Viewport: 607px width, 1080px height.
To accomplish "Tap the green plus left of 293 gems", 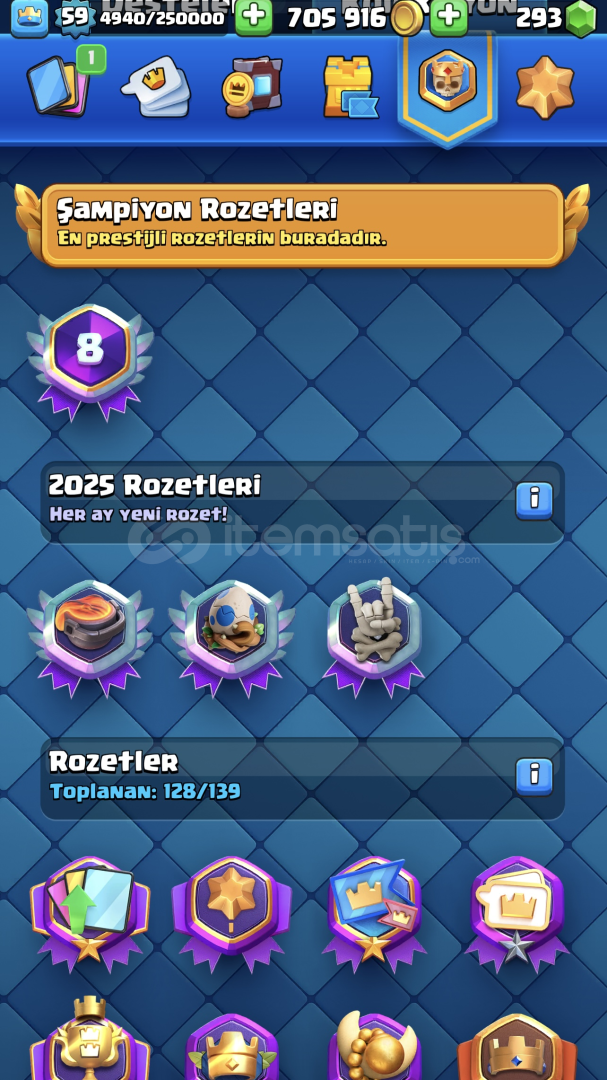I will pyautogui.click(x=448, y=16).
